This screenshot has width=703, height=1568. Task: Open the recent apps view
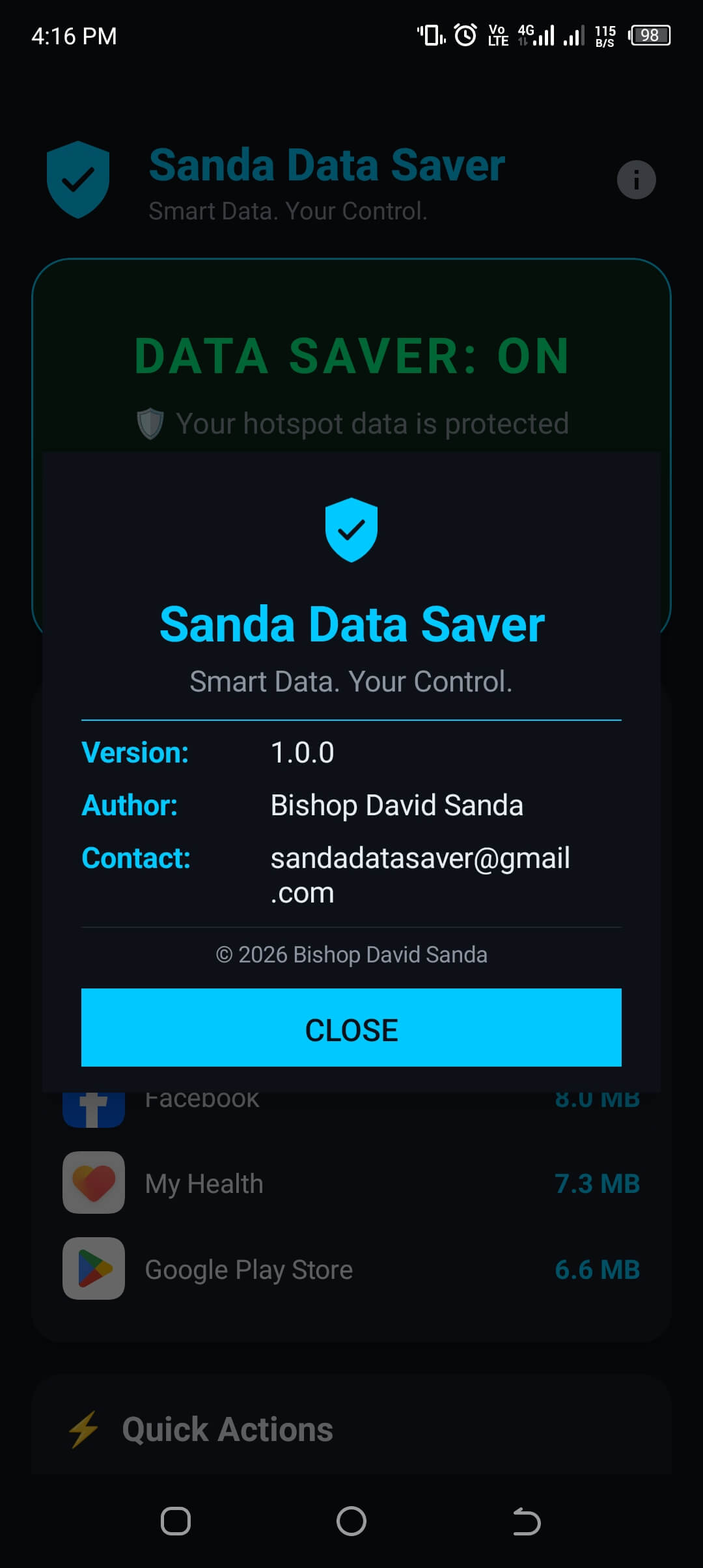[176, 1522]
